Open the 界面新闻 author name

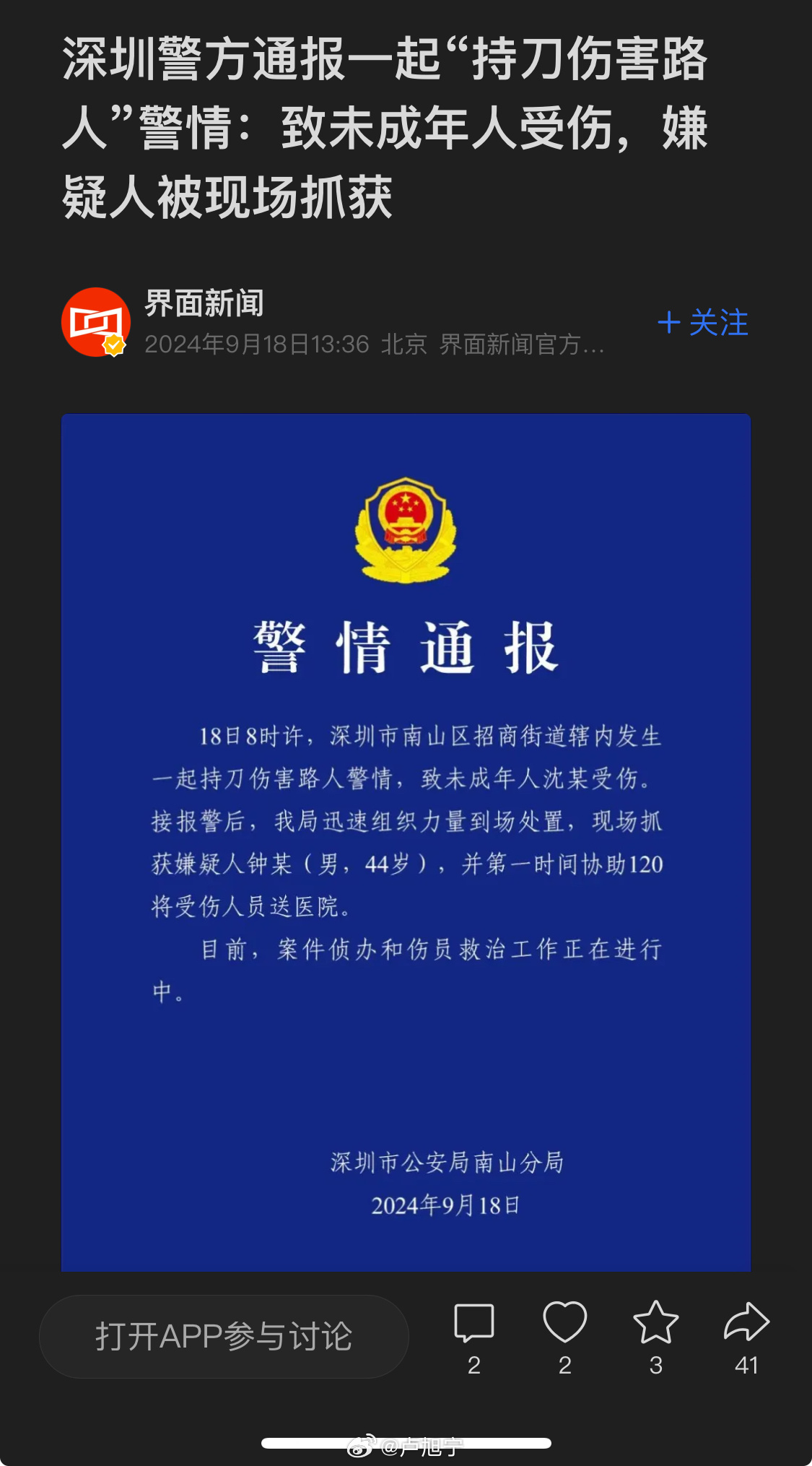point(204,303)
